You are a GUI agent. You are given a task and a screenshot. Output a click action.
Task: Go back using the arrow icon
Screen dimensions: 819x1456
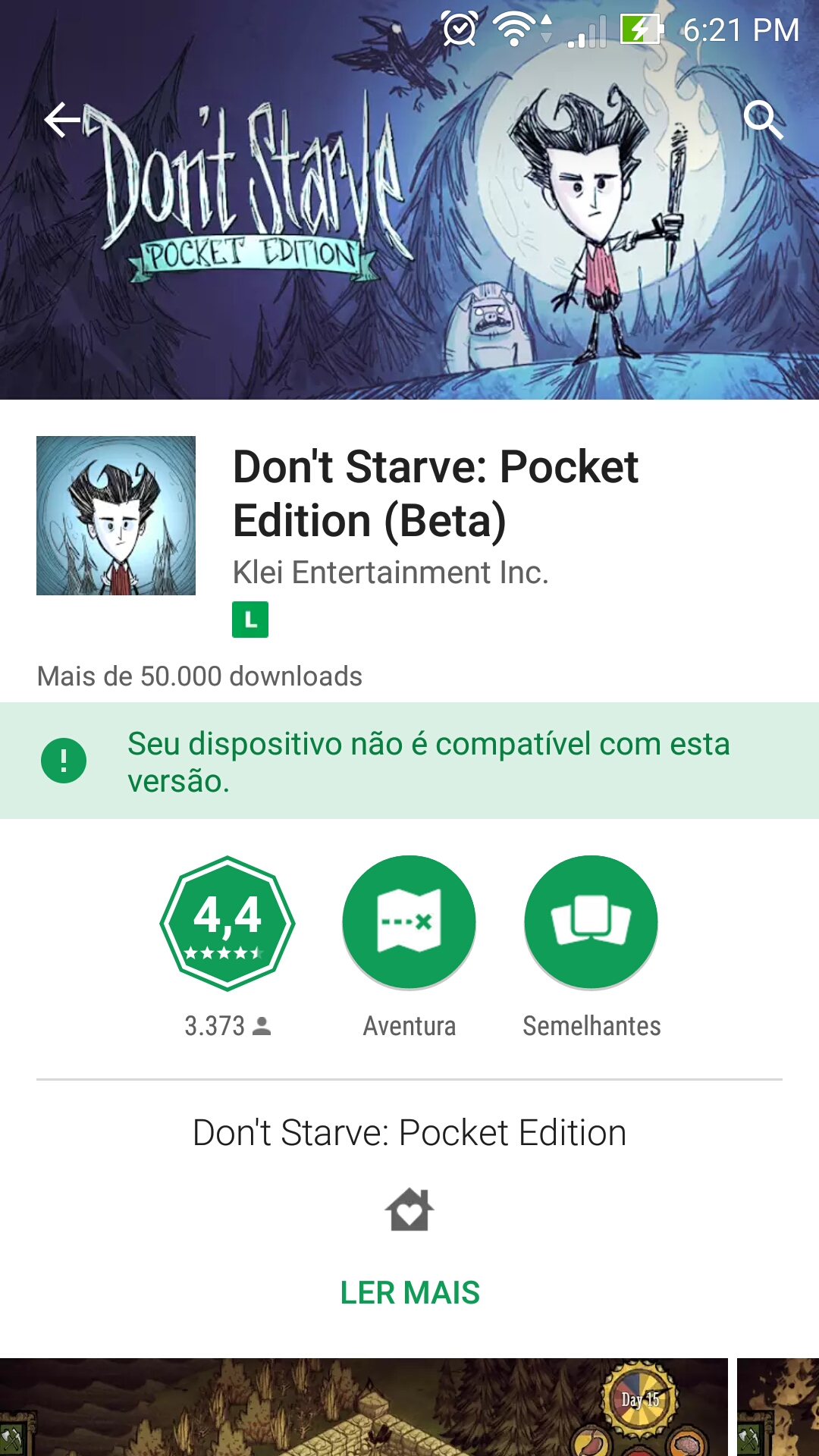62,120
